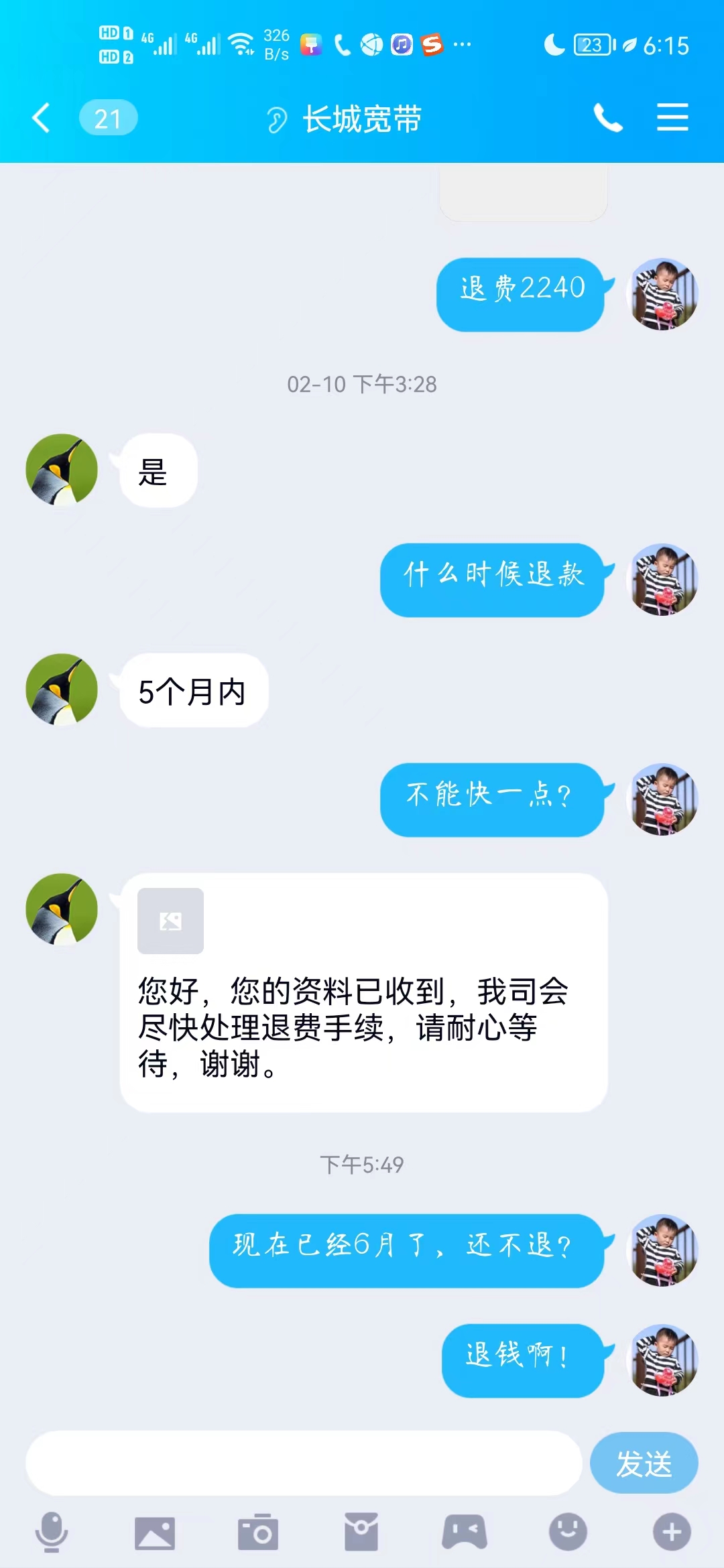
Task: Open the image in the 您好 message
Action: pyautogui.click(x=170, y=921)
